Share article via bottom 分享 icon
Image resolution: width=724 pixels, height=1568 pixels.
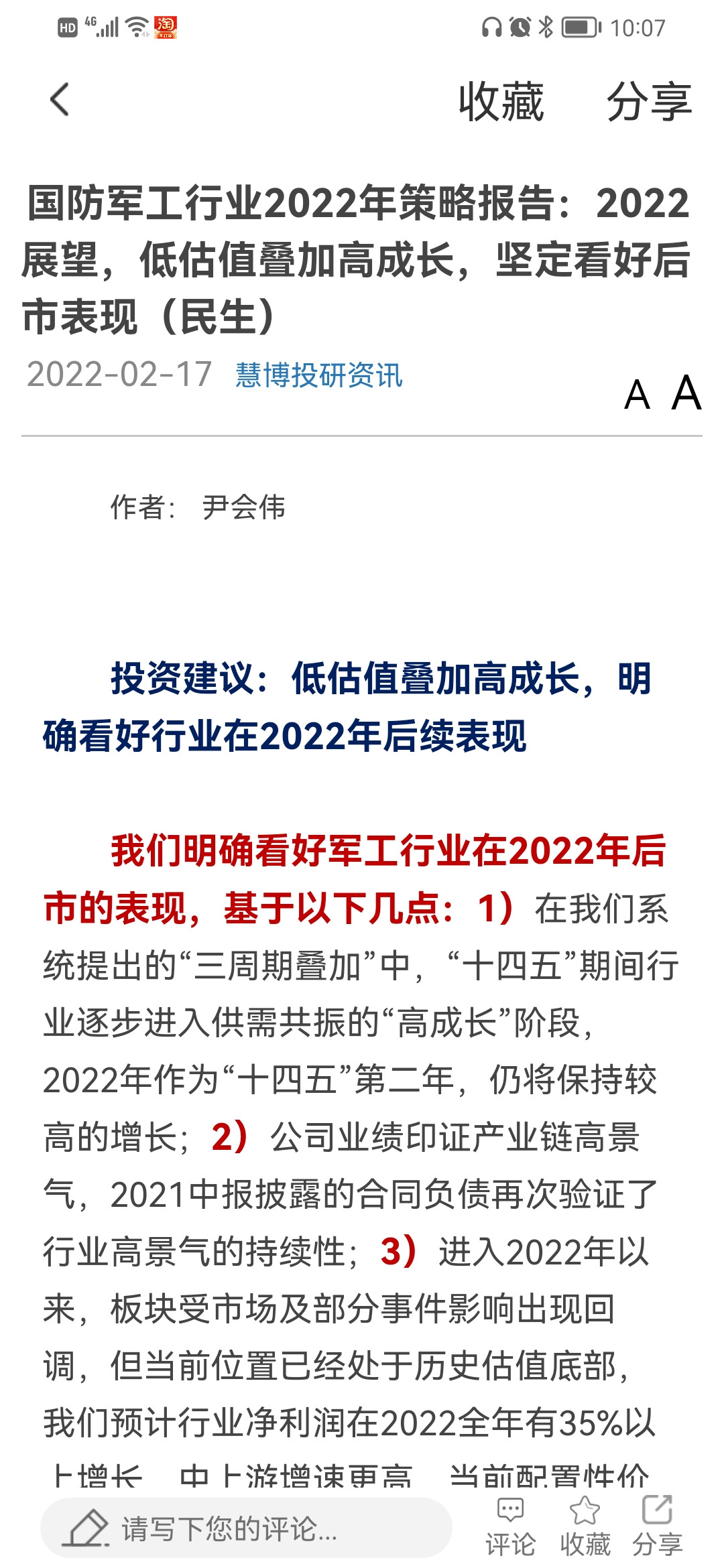[x=657, y=1526]
